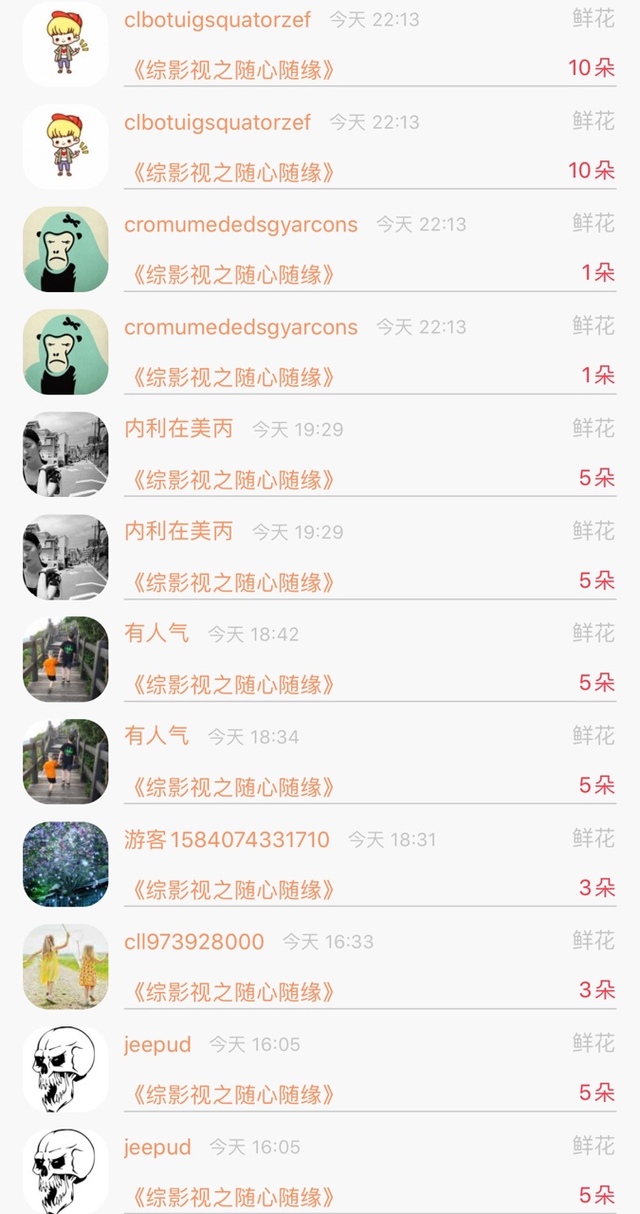640x1214 pixels.
Task: Open username 游客1584074331710's profile
Action: tap(227, 839)
